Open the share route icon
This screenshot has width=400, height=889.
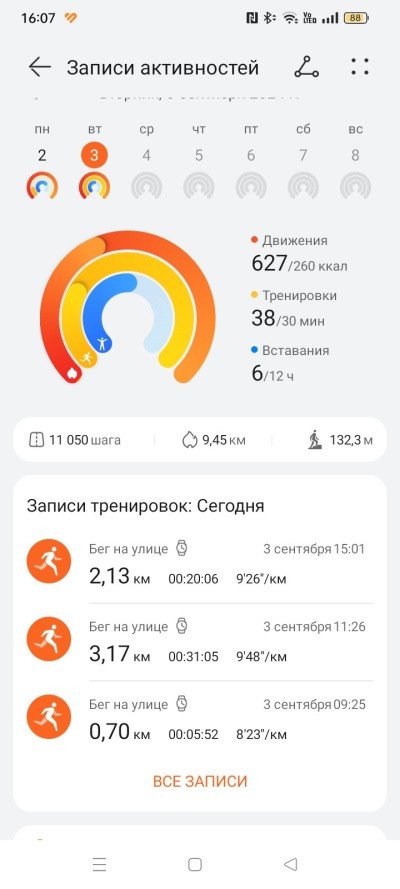307,67
